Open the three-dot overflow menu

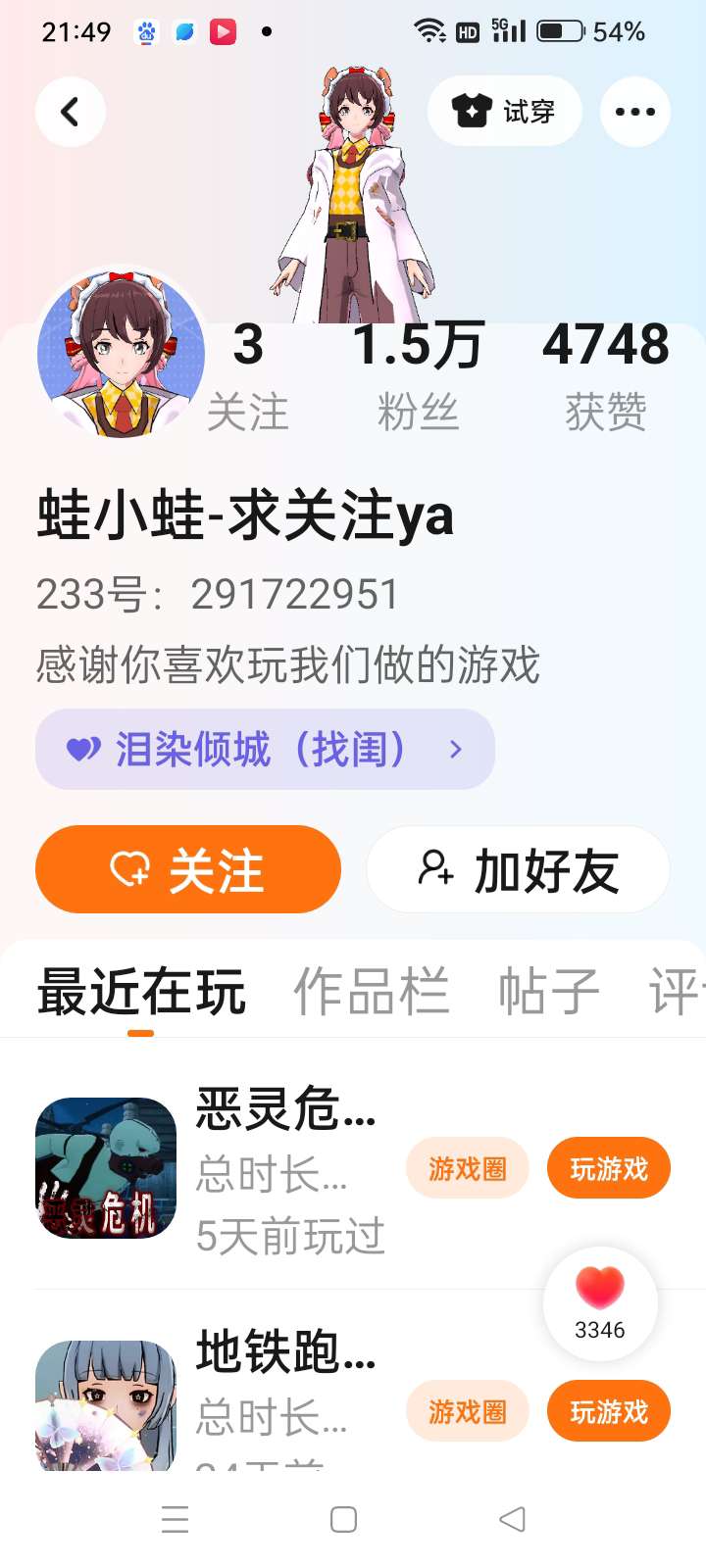634,112
